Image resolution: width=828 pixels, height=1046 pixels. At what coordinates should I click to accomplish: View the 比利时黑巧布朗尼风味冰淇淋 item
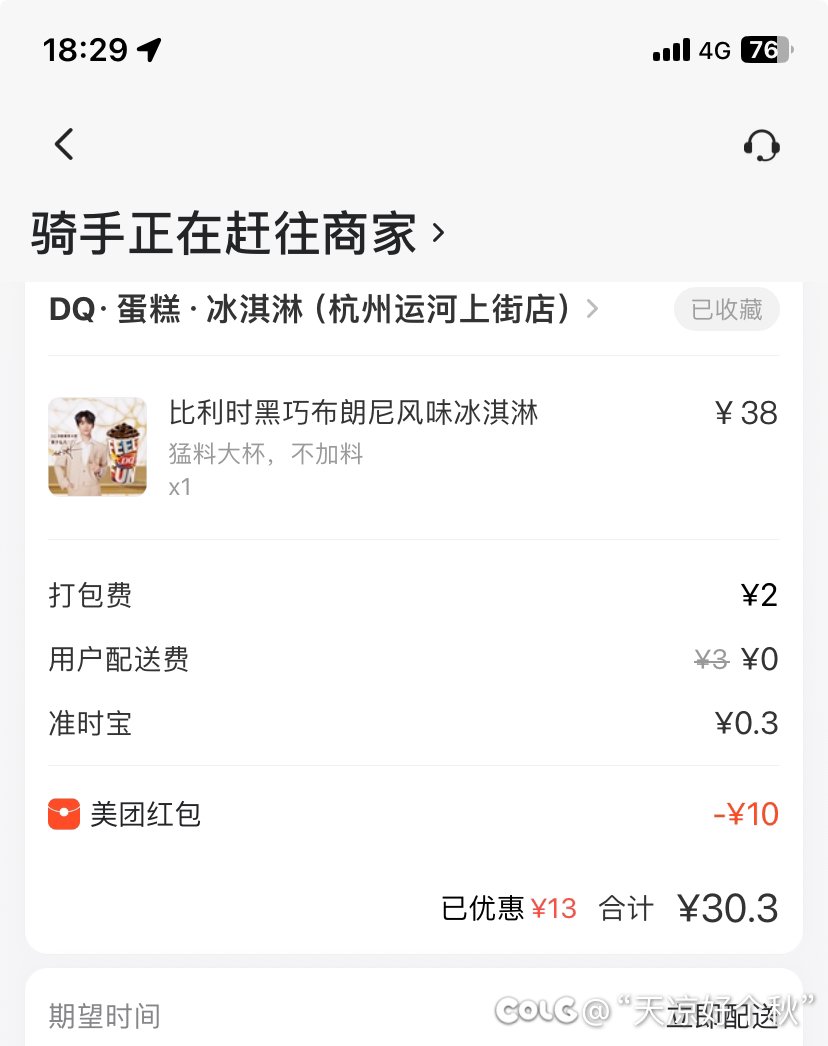pos(353,412)
